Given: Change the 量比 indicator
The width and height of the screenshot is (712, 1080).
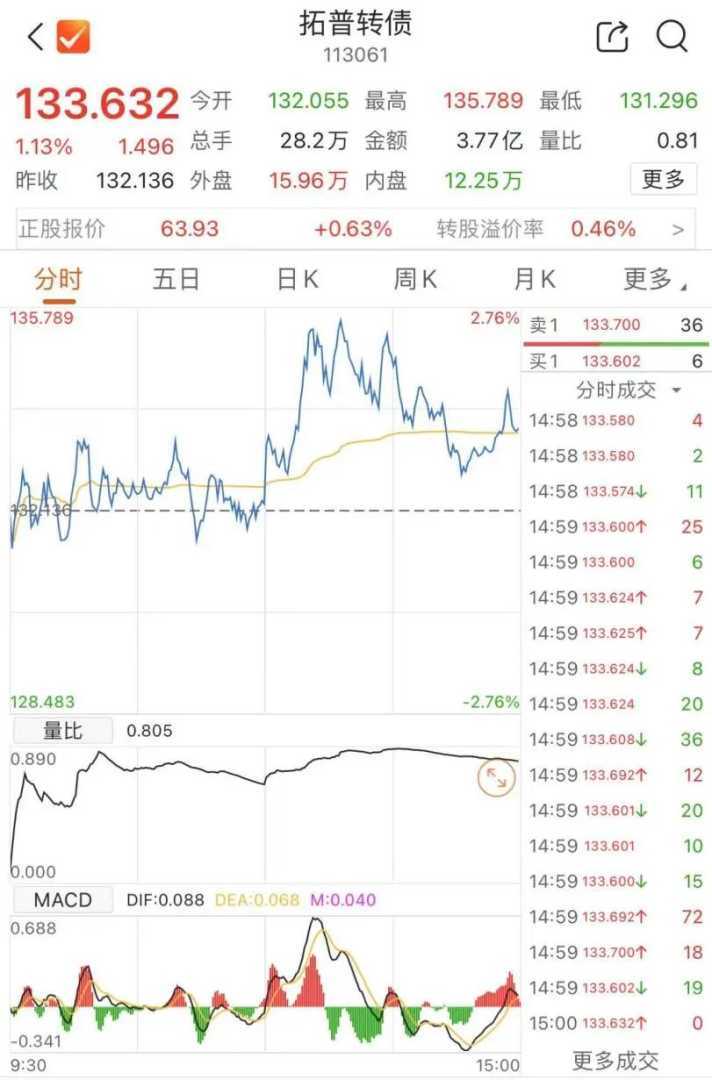Looking at the screenshot, I should [x=61, y=731].
